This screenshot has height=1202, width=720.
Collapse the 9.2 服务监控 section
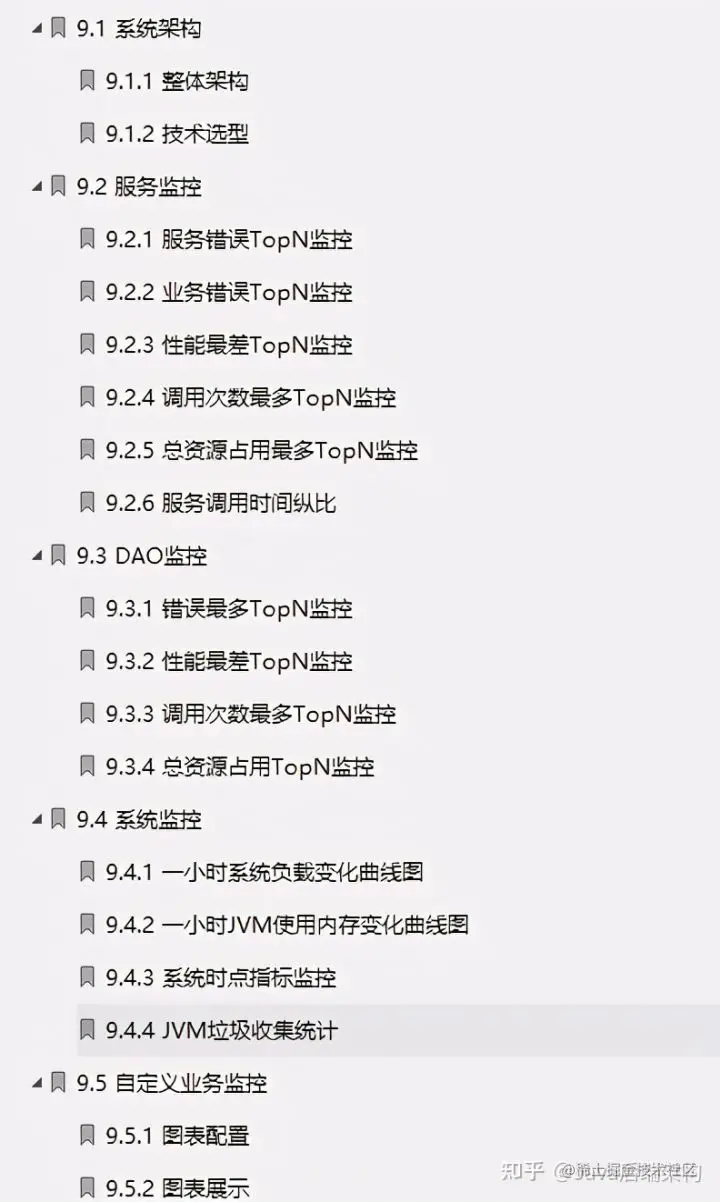[x=37, y=187]
